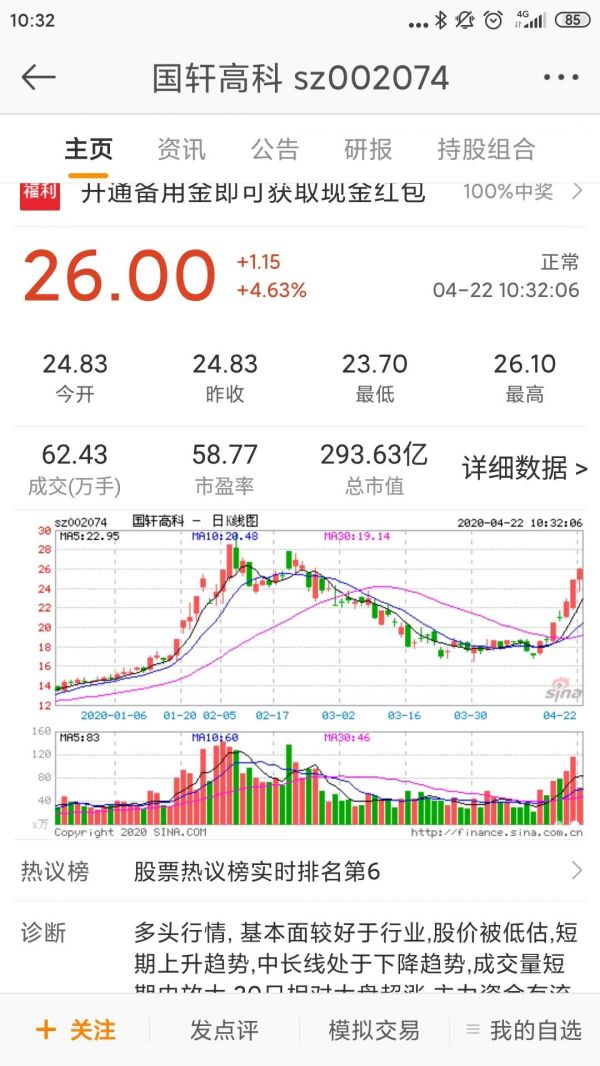Open the three-dot overflow menu
This screenshot has height=1066, width=600.
tap(560, 78)
